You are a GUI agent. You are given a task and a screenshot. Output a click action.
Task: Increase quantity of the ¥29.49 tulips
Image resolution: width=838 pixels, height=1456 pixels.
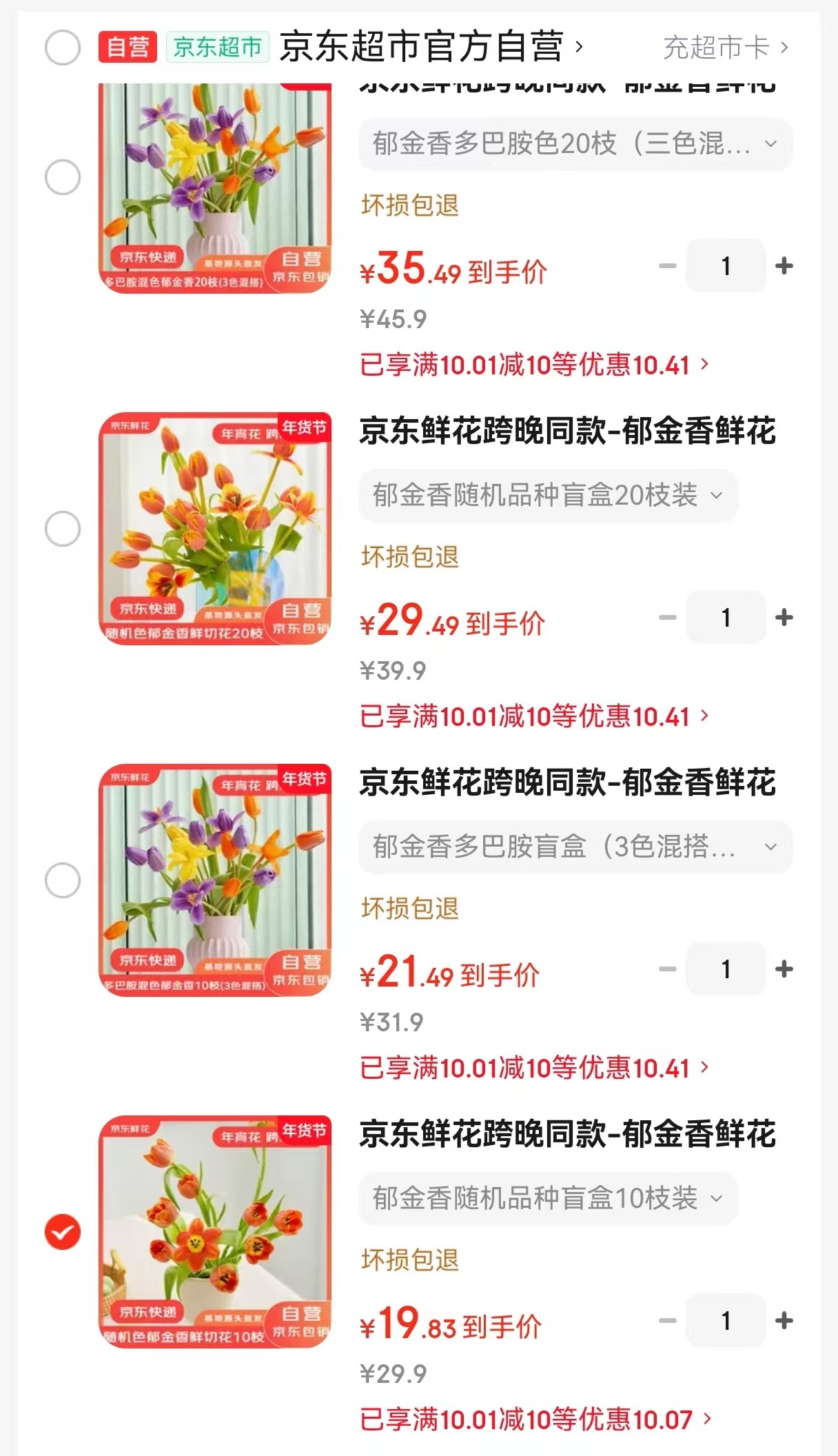point(784,618)
